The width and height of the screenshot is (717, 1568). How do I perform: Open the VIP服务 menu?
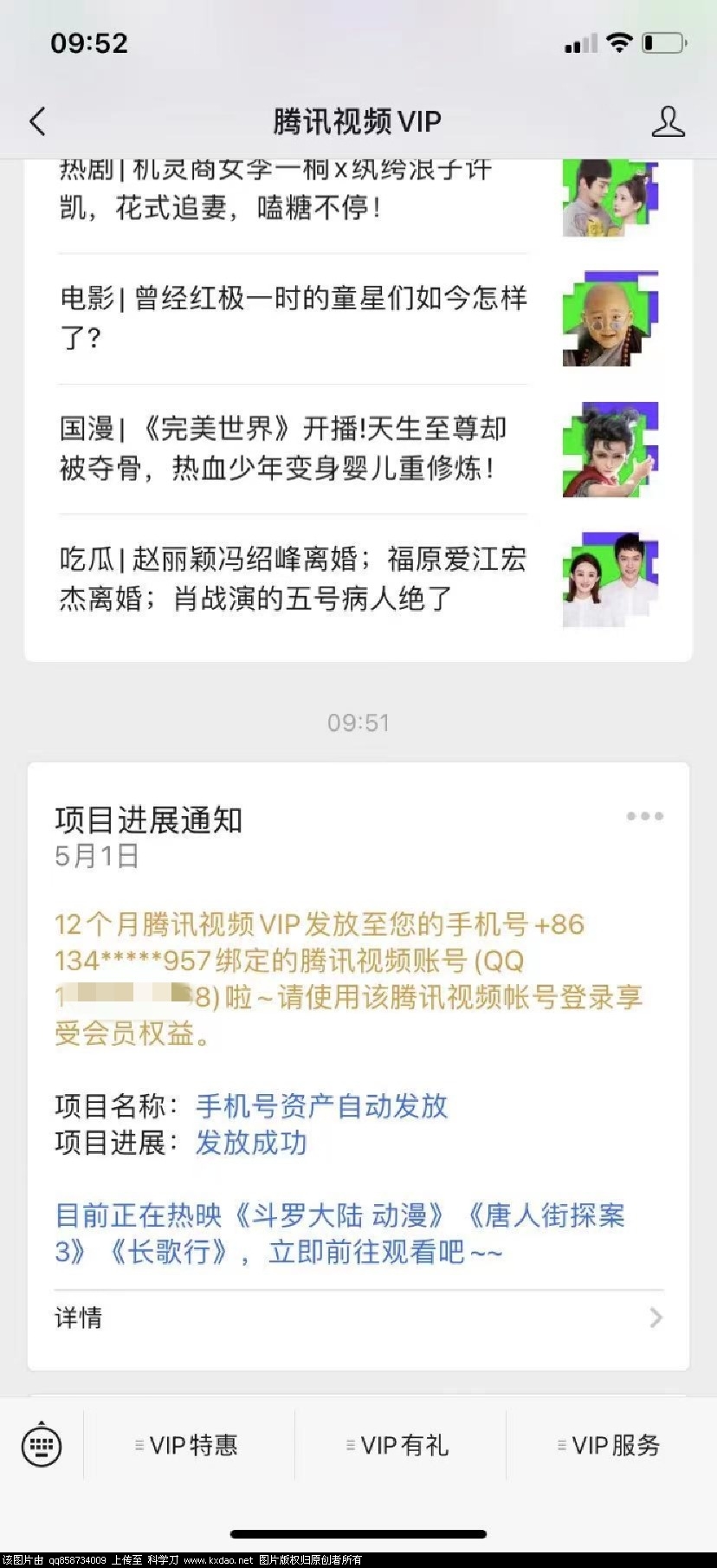[x=611, y=1445]
